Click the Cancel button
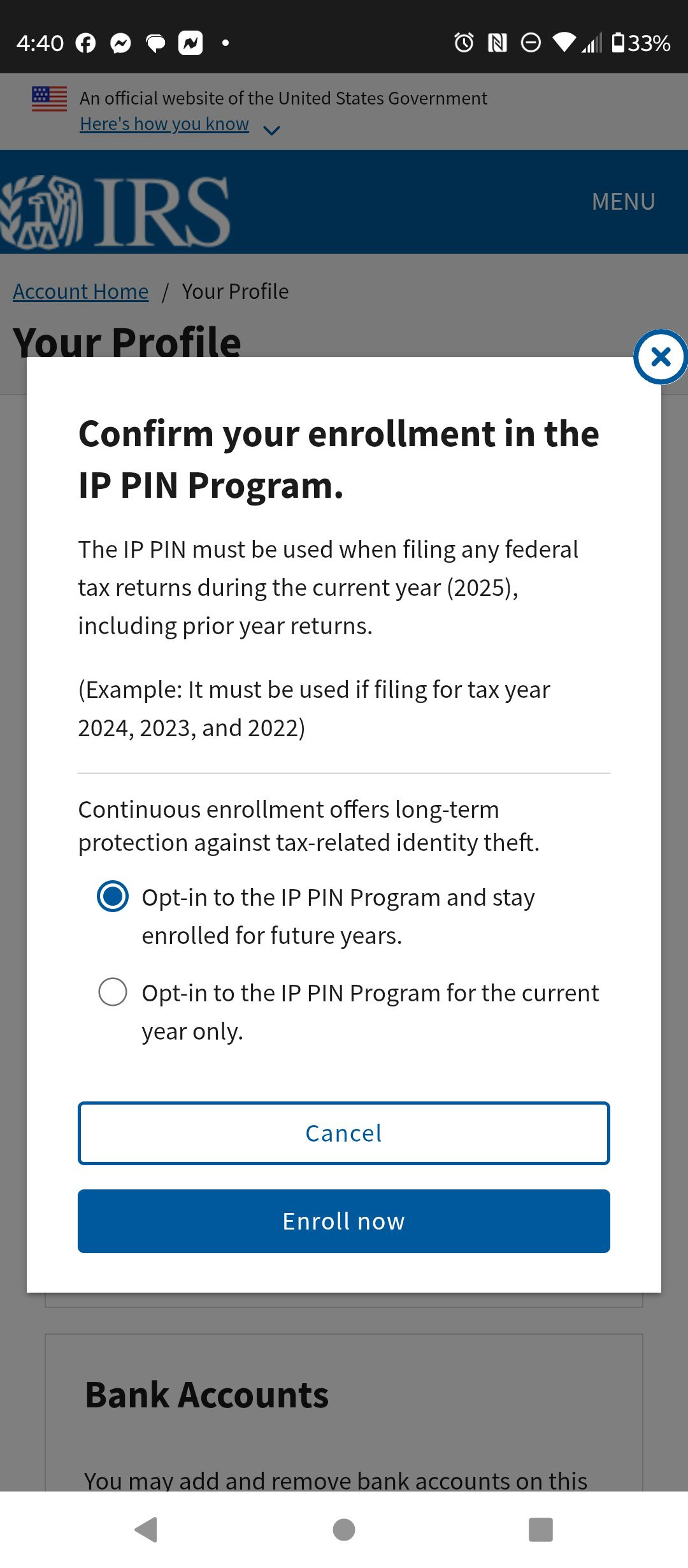The width and height of the screenshot is (688, 1568). point(343,1133)
